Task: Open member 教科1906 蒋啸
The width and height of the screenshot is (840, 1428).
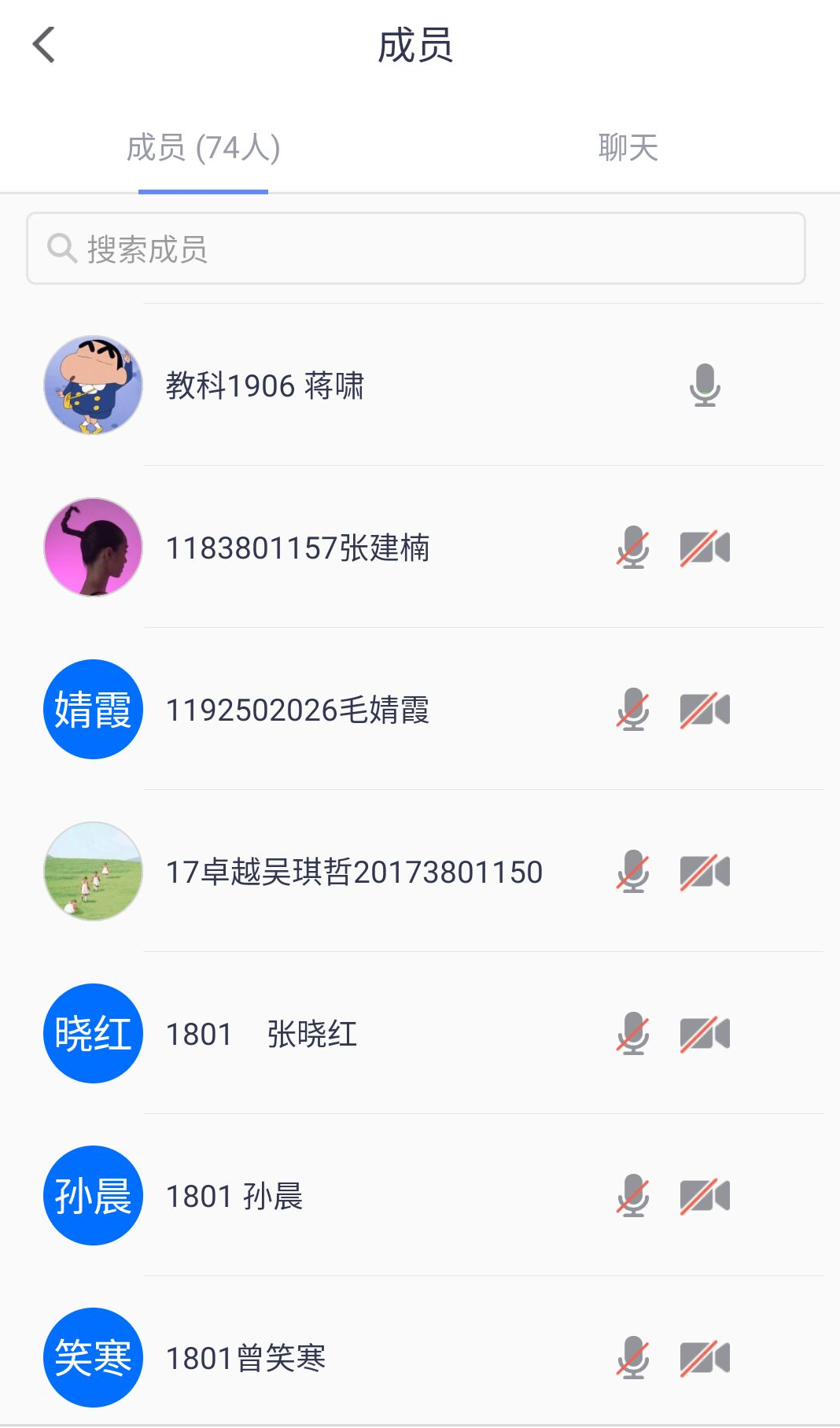Action: [265, 386]
